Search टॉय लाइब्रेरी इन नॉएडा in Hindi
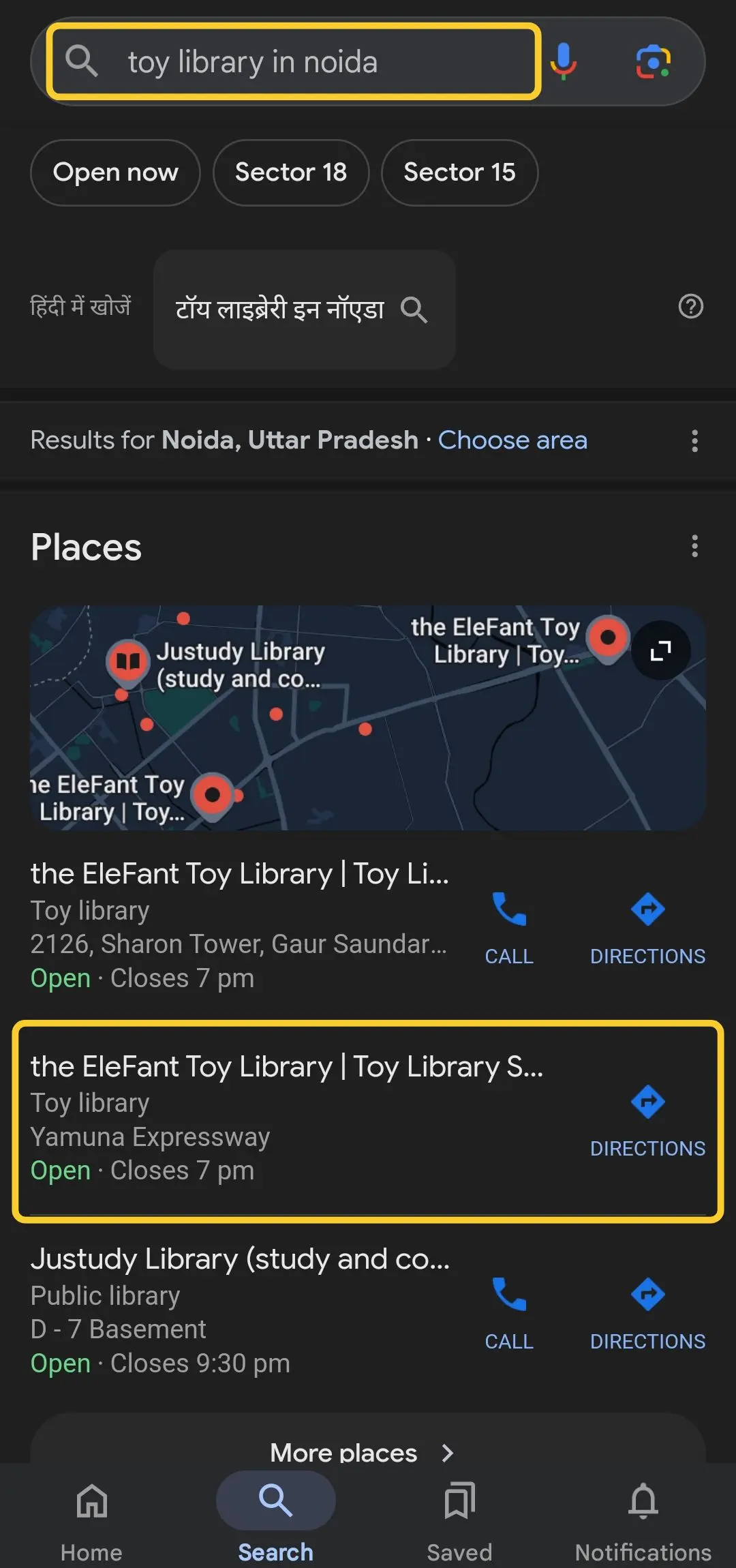The height and width of the screenshot is (1568, 736). pyautogui.click(x=305, y=309)
